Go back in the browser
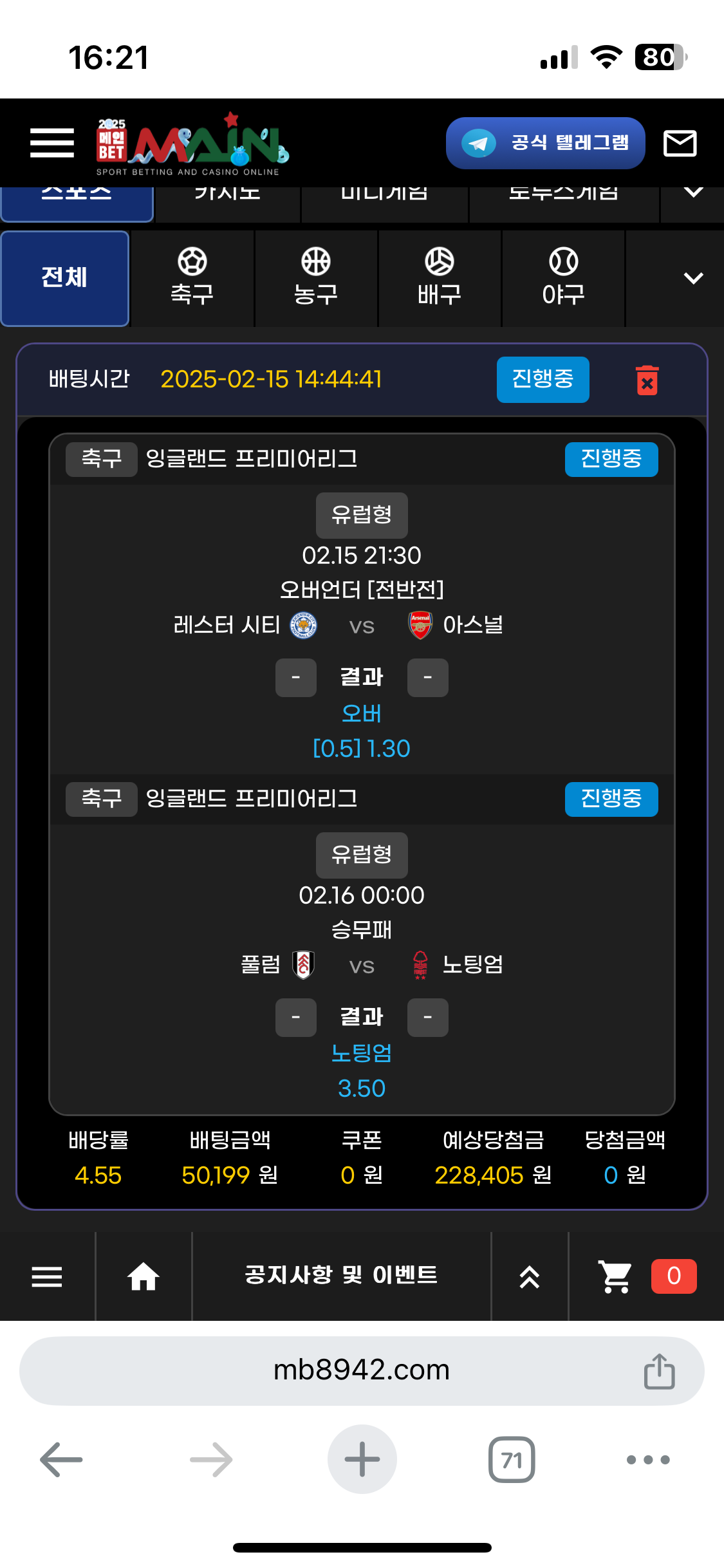 (x=62, y=1459)
